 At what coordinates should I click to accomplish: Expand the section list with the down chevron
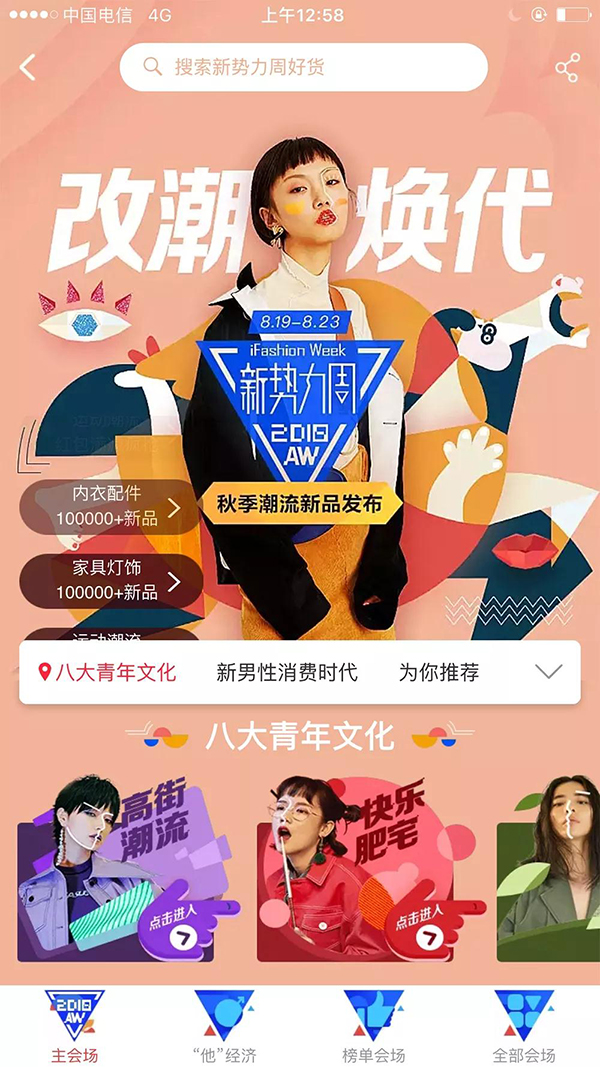pyautogui.click(x=549, y=672)
